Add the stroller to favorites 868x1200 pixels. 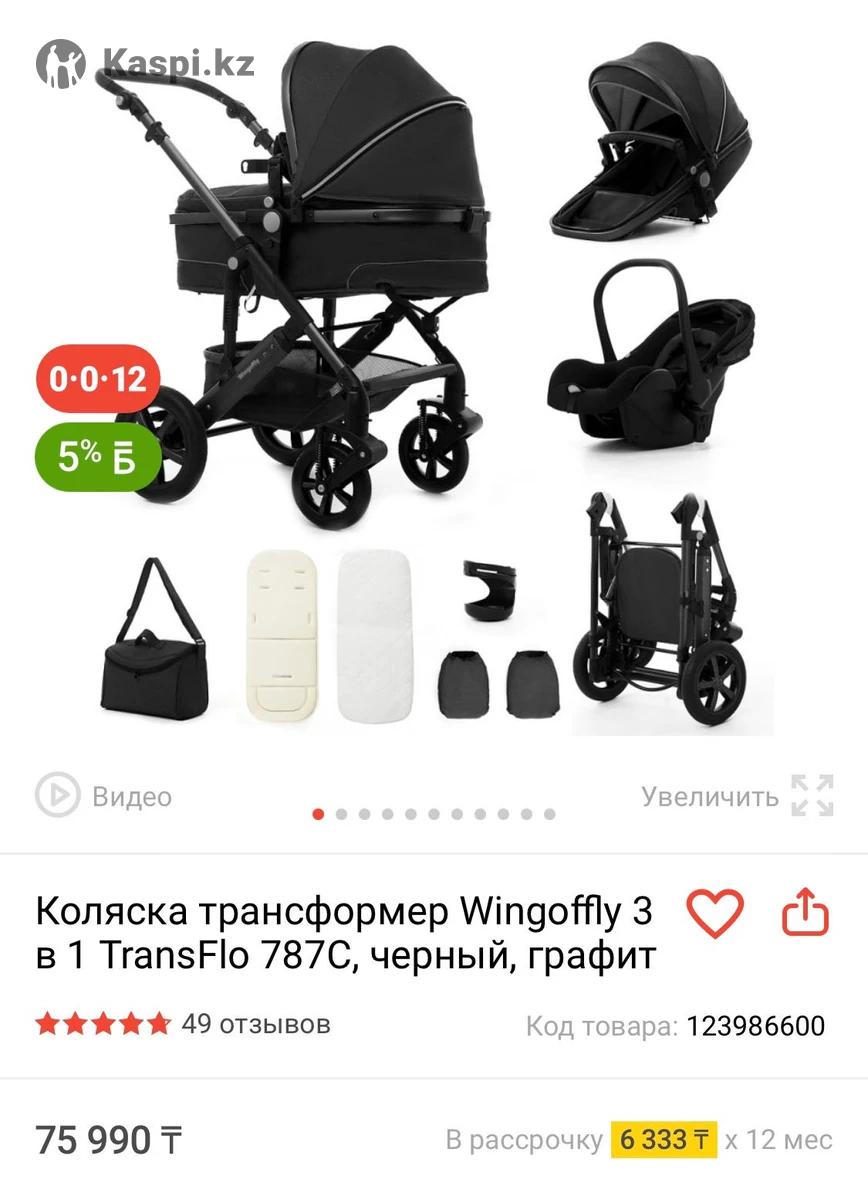pyautogui.click(x=714, y=913)
